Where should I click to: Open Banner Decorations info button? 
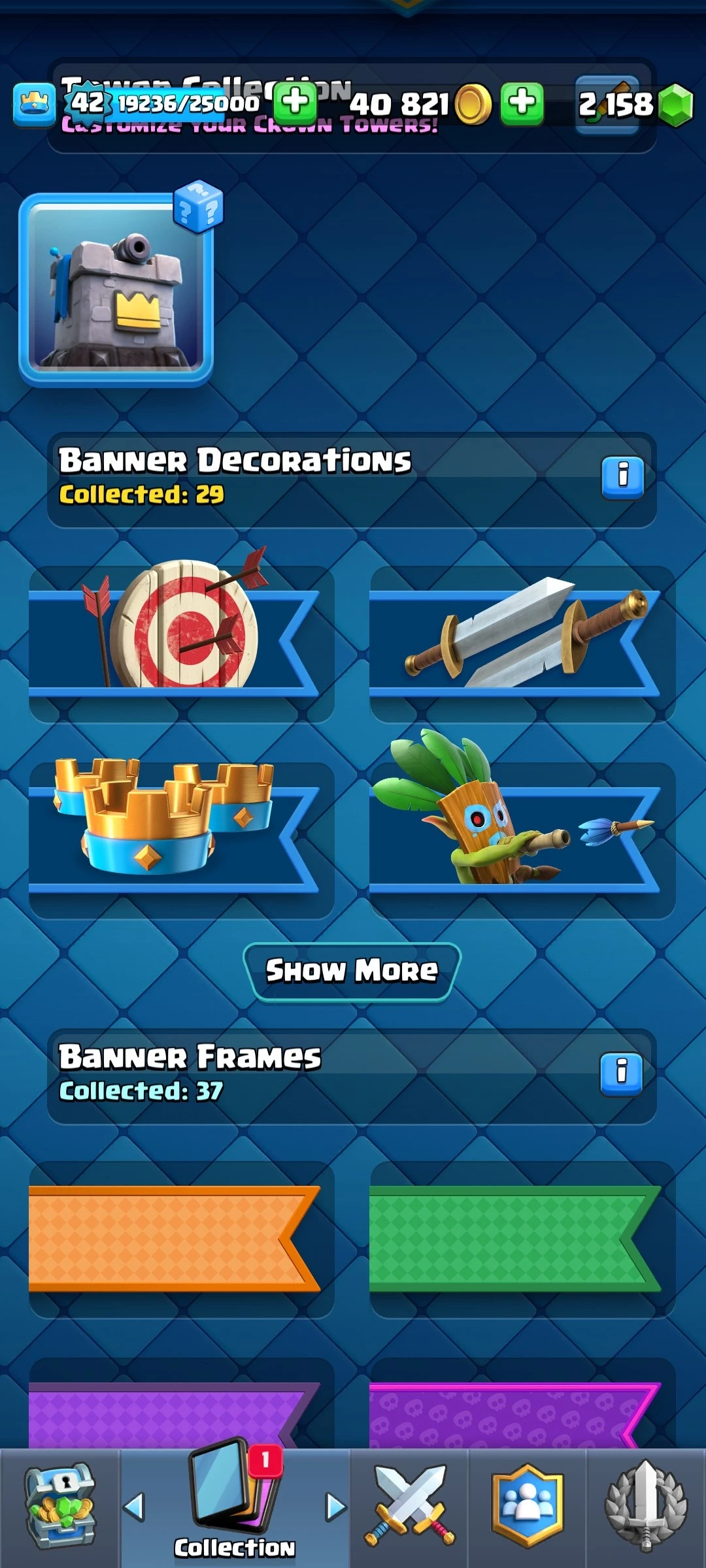[x=622, y=477]
